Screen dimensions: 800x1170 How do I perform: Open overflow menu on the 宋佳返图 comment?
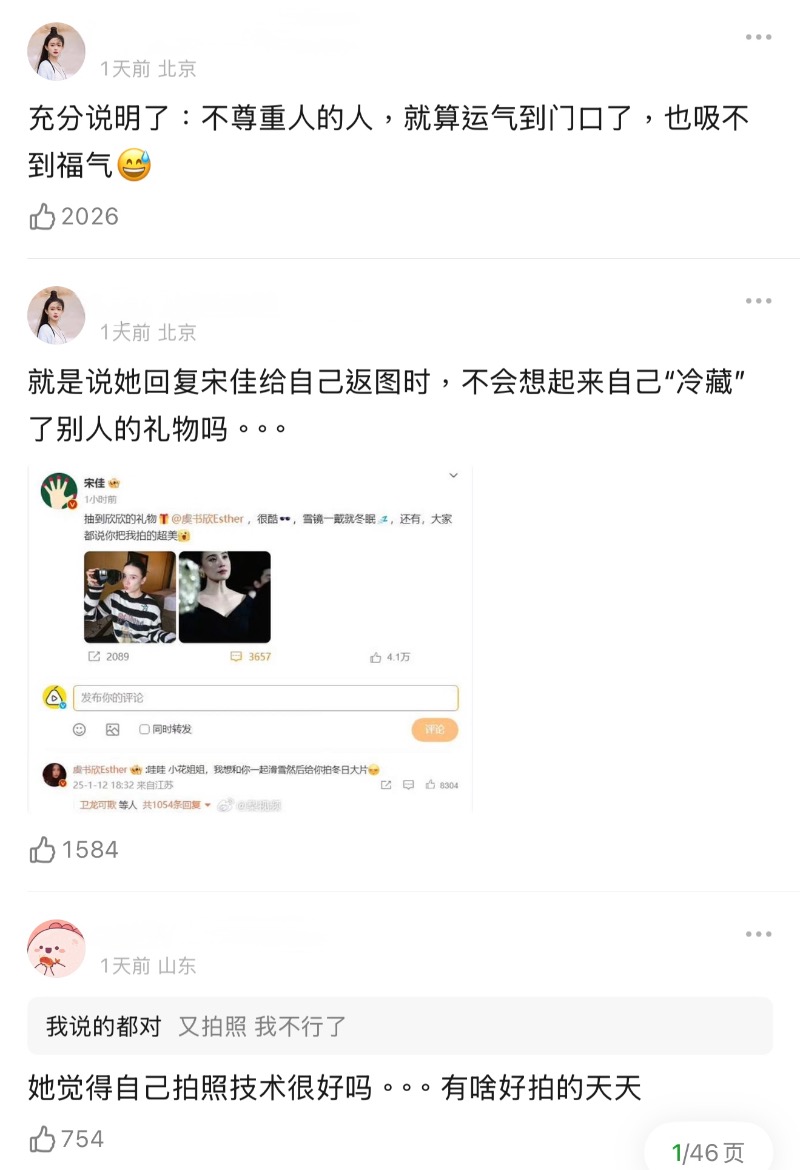click(758, 301)
